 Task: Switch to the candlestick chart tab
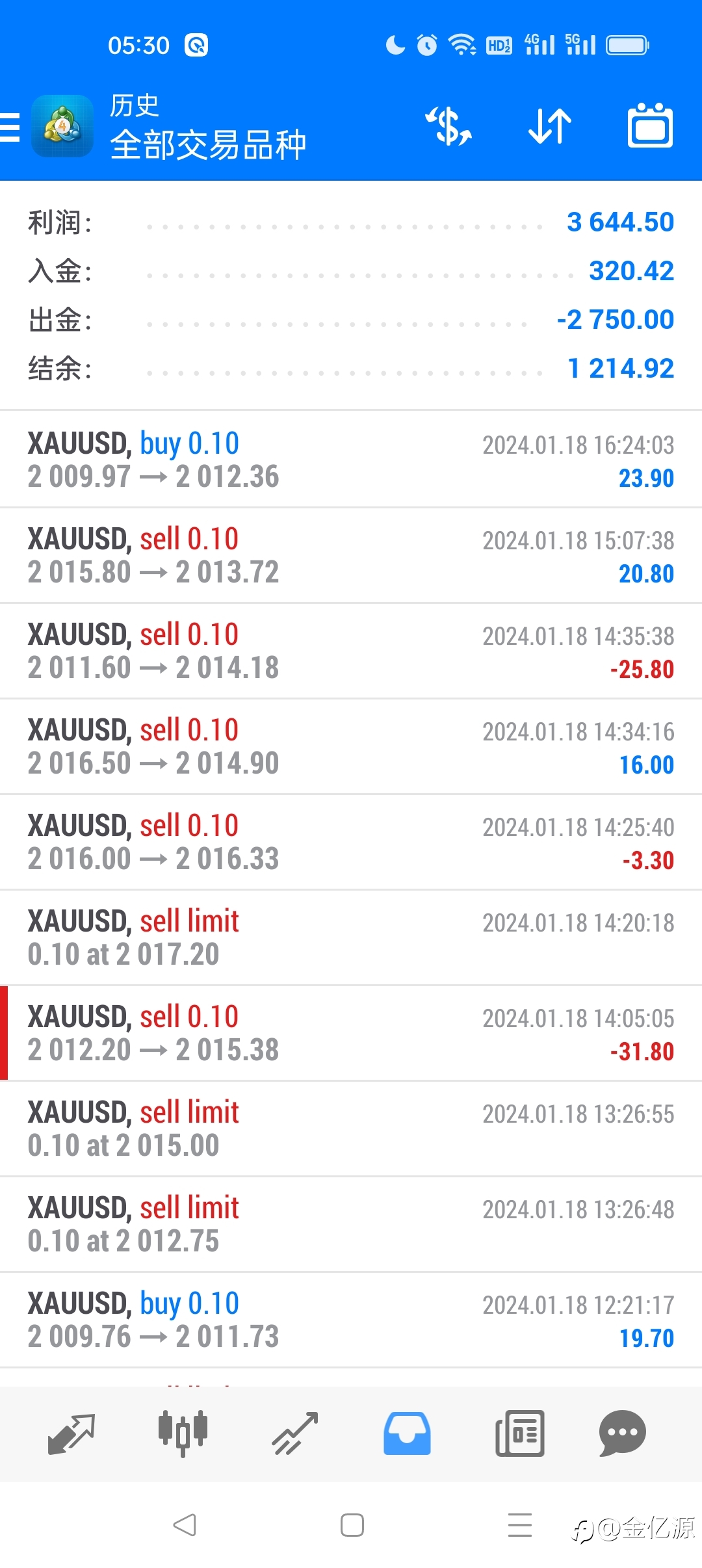pyautogui.click(x=183, y=1433)
